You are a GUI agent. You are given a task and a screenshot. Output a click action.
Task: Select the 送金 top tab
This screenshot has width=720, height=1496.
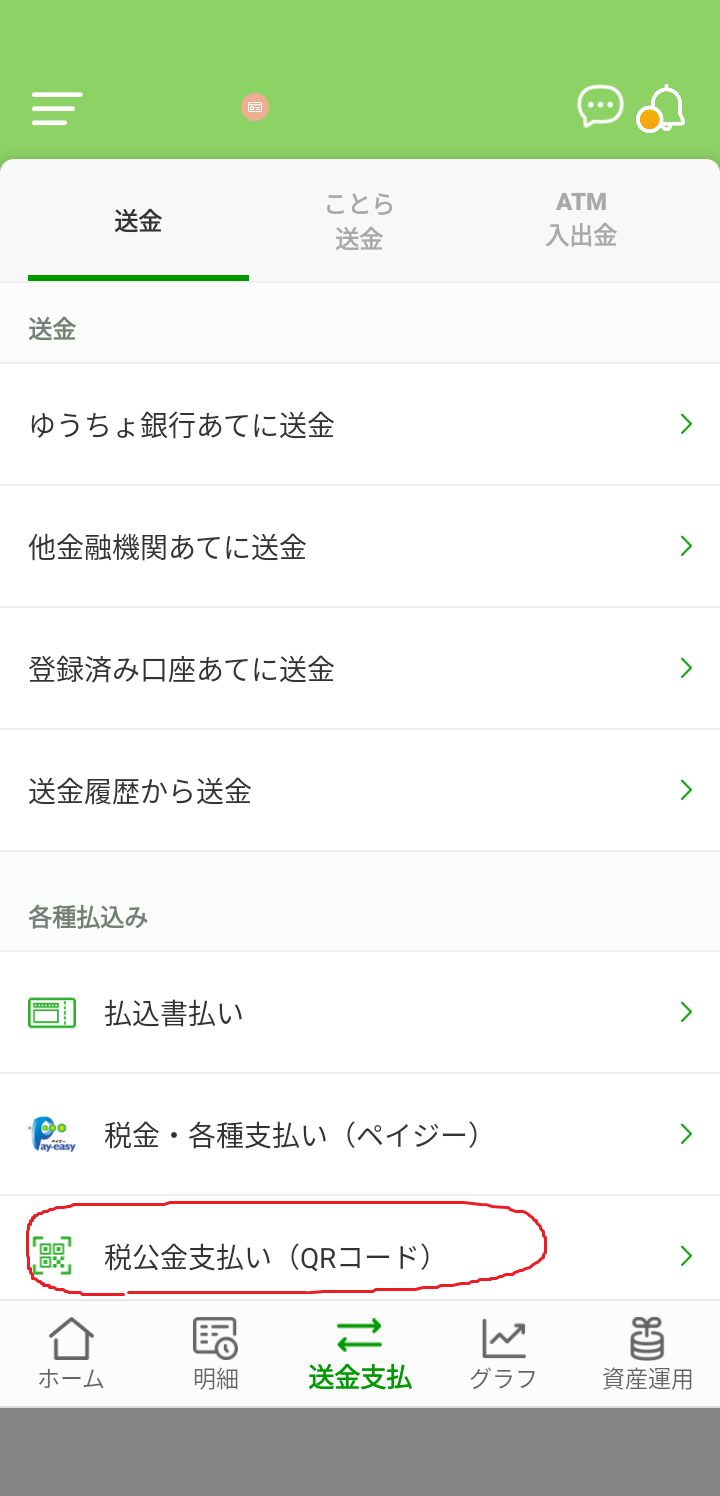[138, 221]
